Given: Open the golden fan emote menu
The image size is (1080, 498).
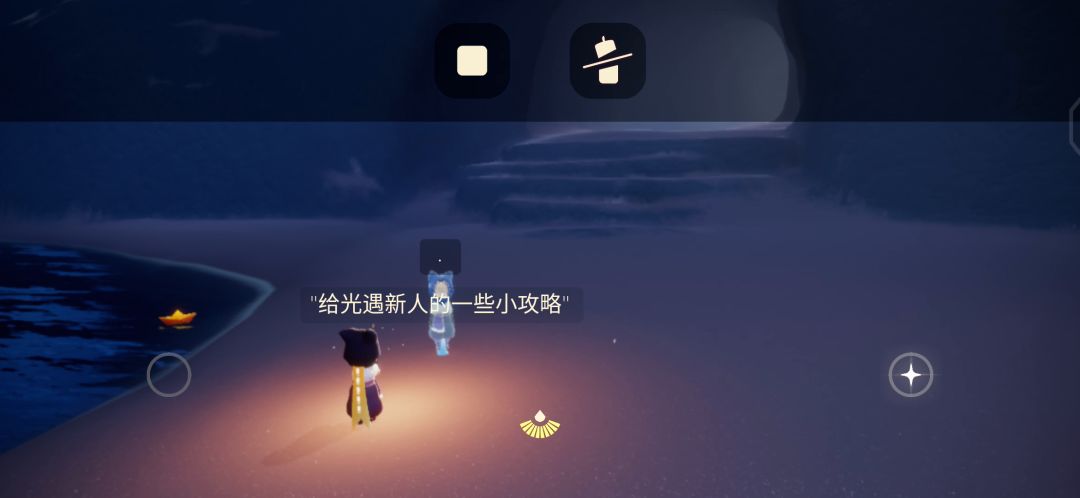Looking at the screenshot, I should coord(540,424).
